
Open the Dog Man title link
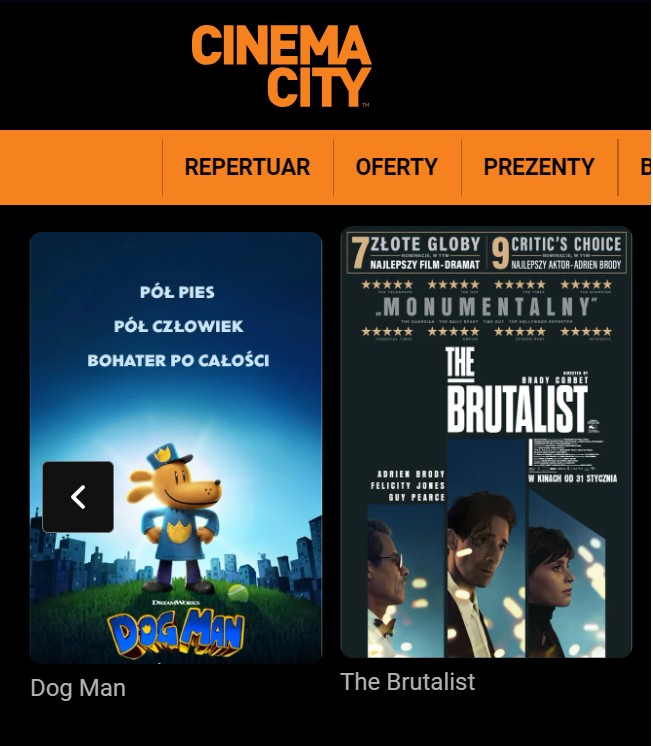tap(78, 688)
